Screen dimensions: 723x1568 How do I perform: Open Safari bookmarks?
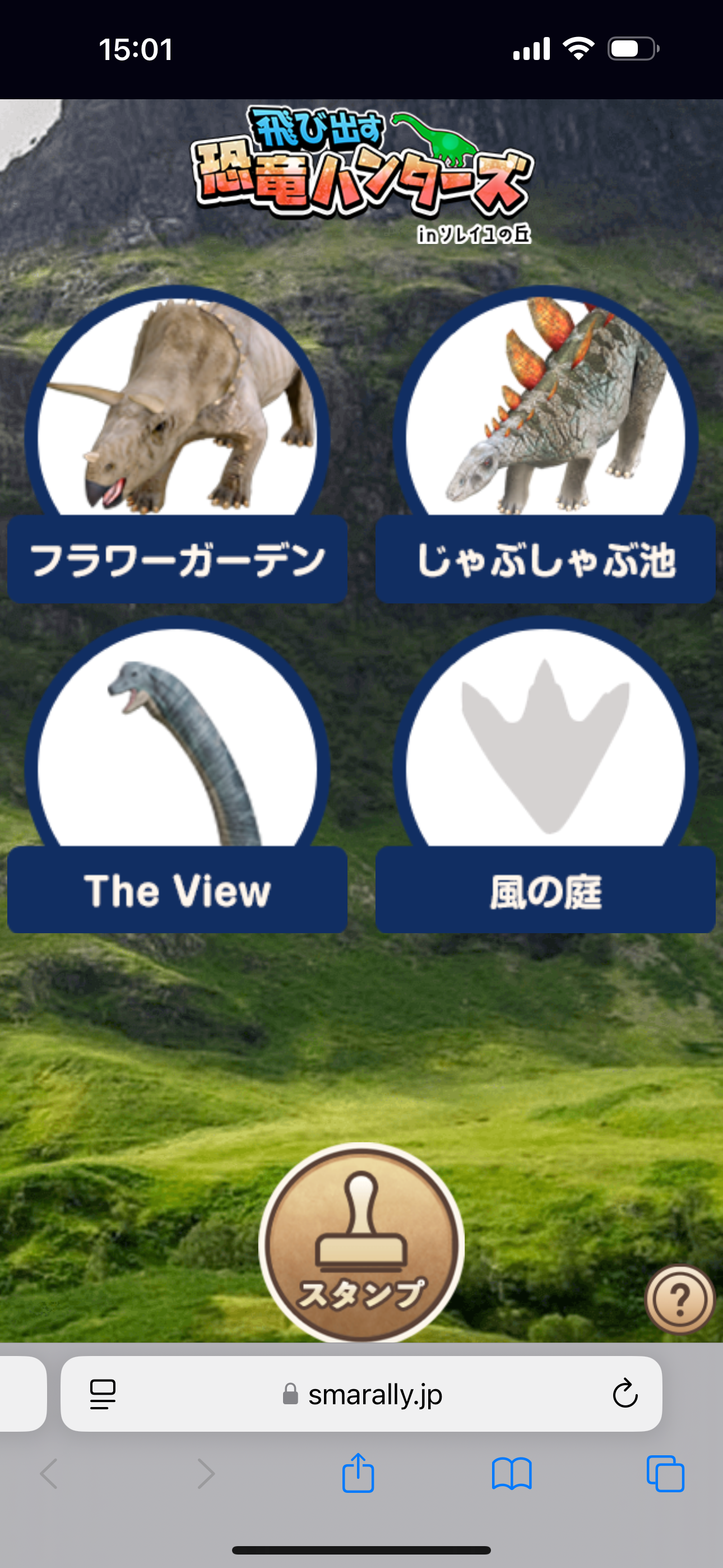(512, 1474)
